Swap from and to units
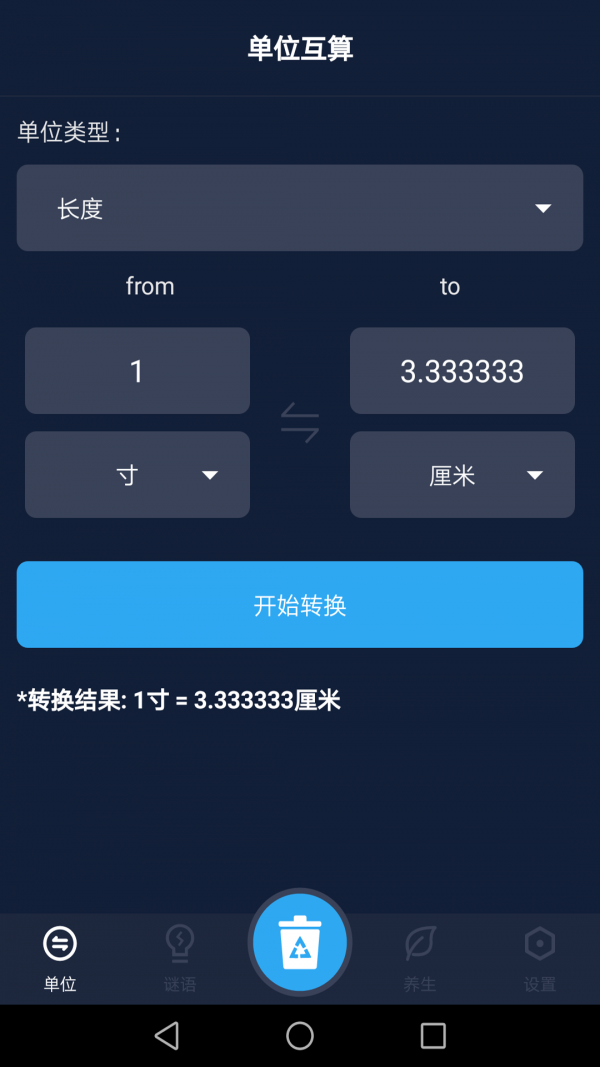The height and width of the screenshot is (1067, 600). pyautogui.click(x=300, y=422)
